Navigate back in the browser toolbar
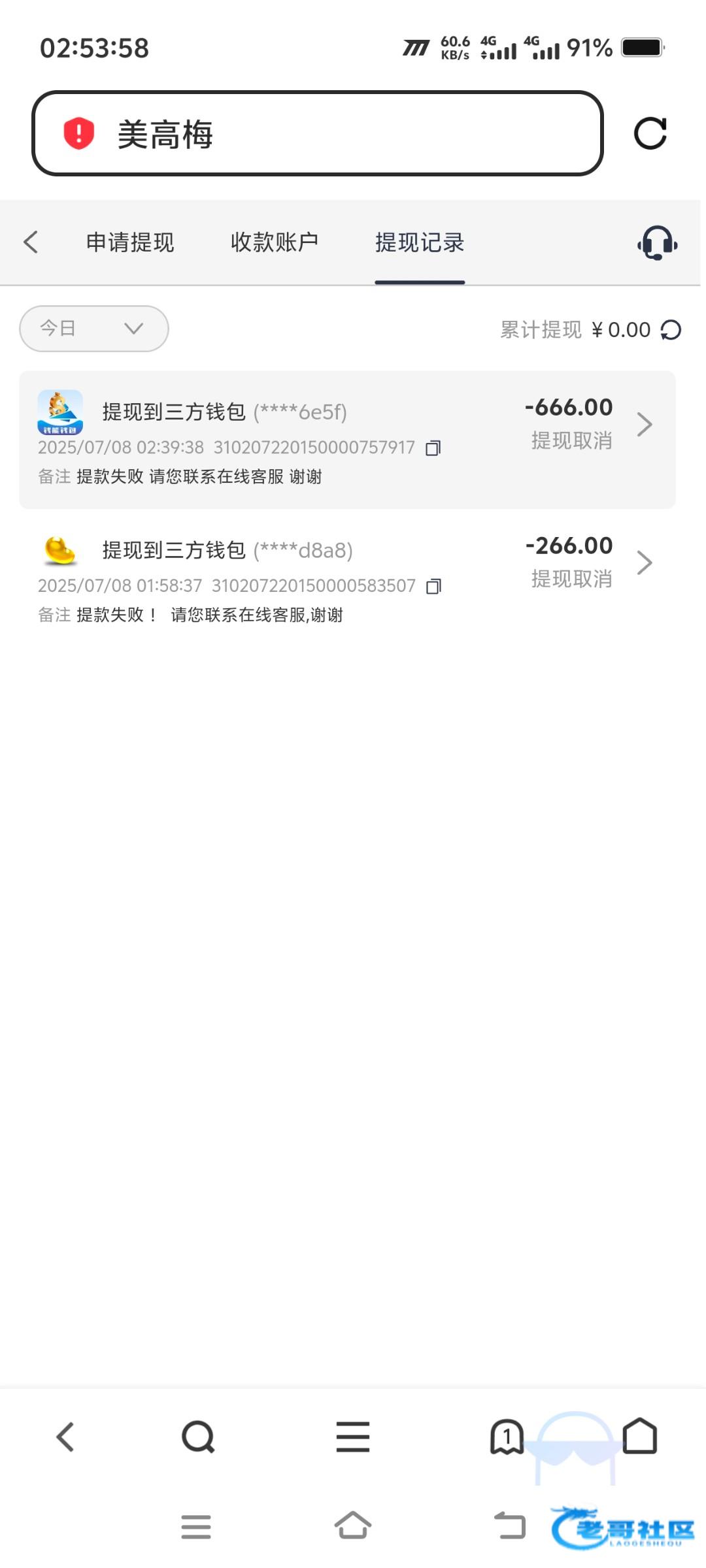706x1568 pixels. click(x=65, y=1437)
